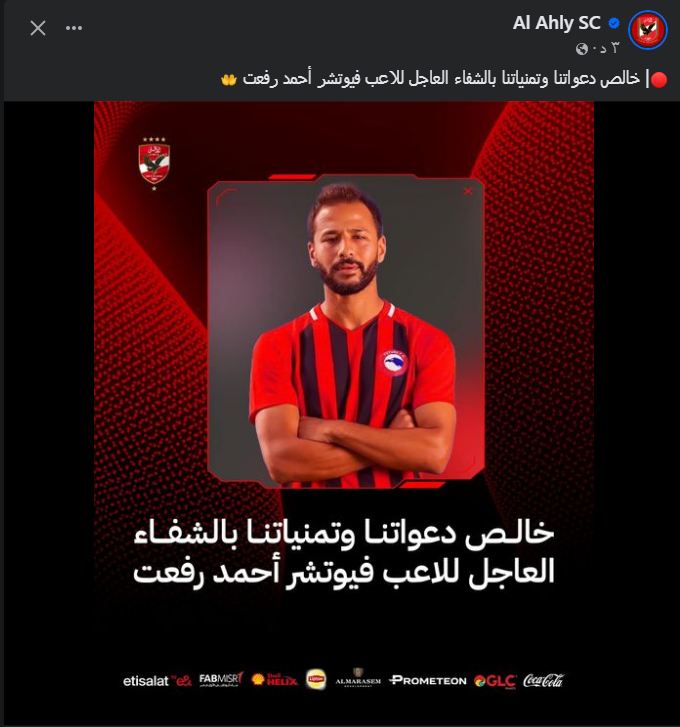Open the three-dot post options menu
The height and width of the screenshot is (727, 680).
tap(74, 28)
